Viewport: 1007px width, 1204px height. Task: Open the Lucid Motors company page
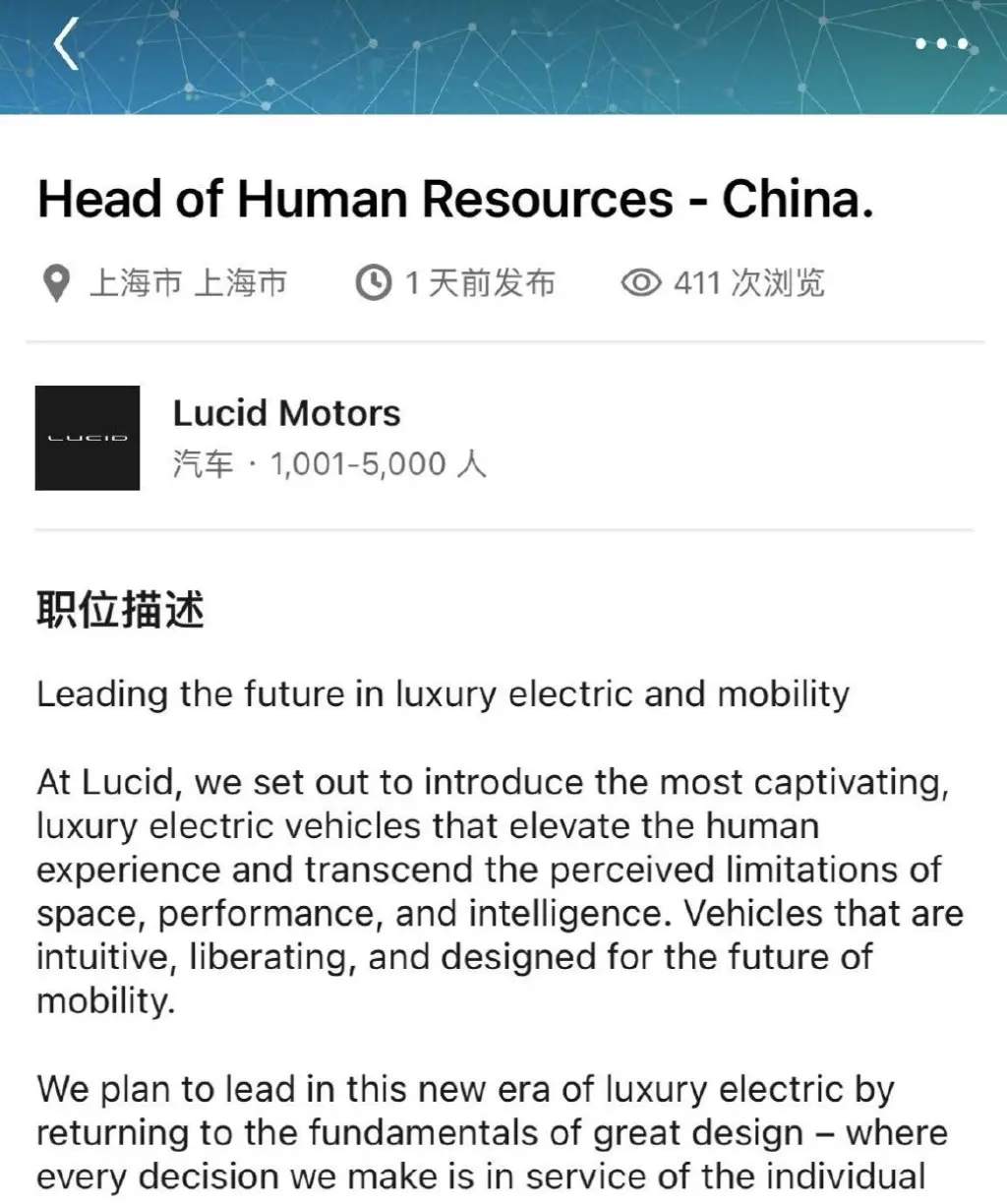tap(286, 414)
